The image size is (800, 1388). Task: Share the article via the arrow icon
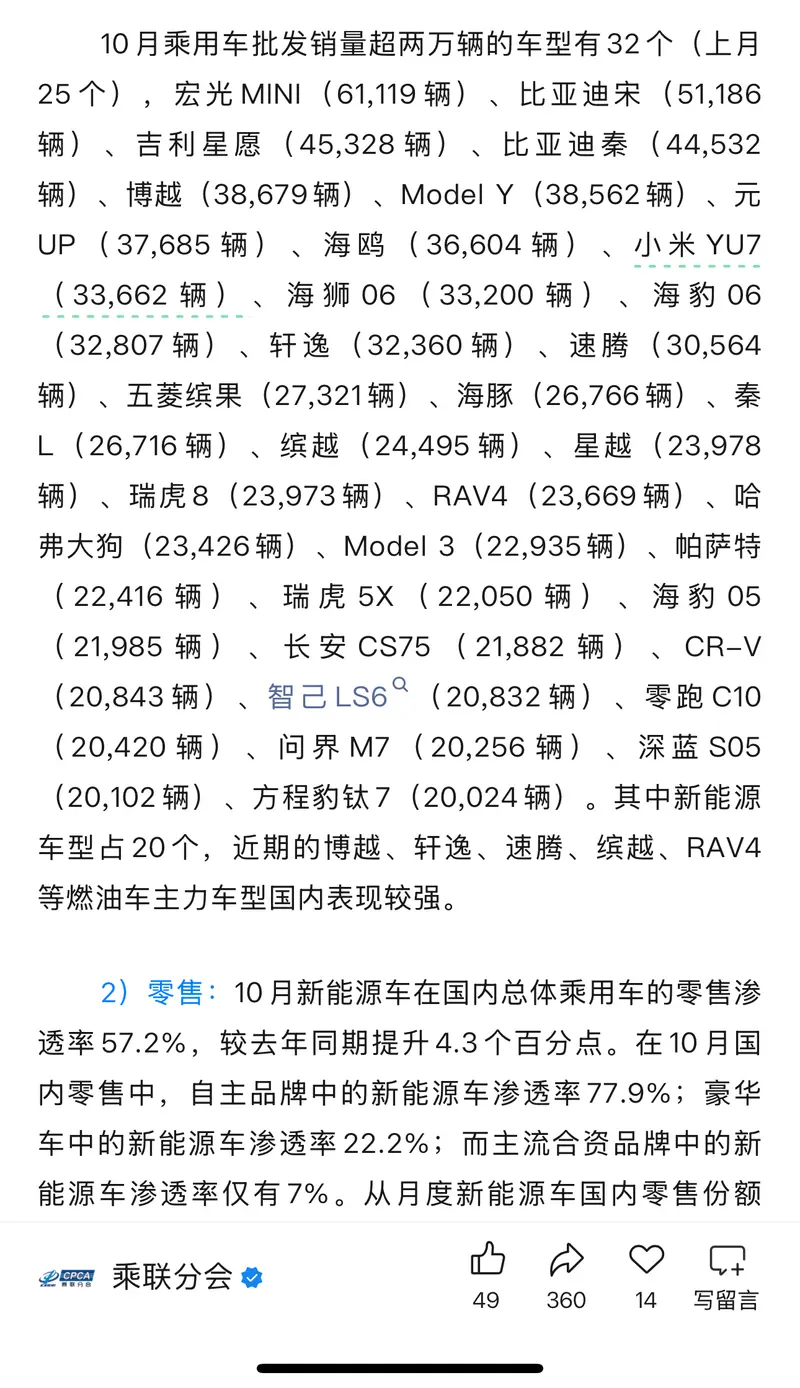[x=566, y=1260]
